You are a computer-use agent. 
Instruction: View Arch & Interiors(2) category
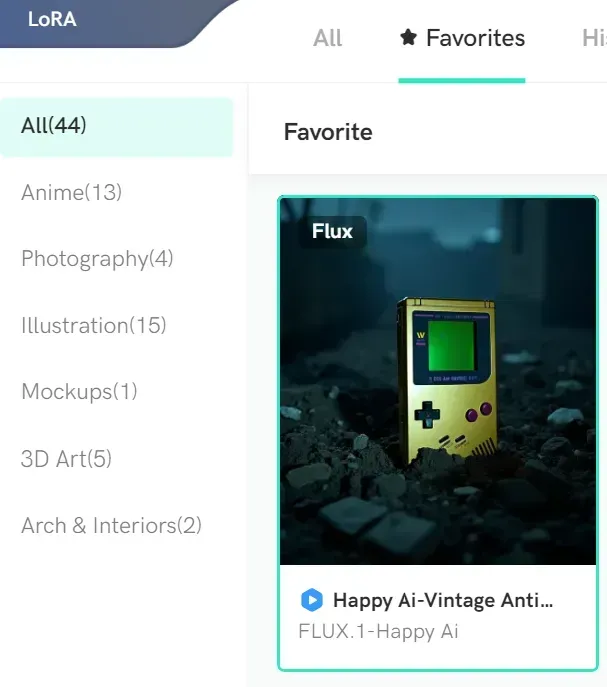tap(111, 525)
